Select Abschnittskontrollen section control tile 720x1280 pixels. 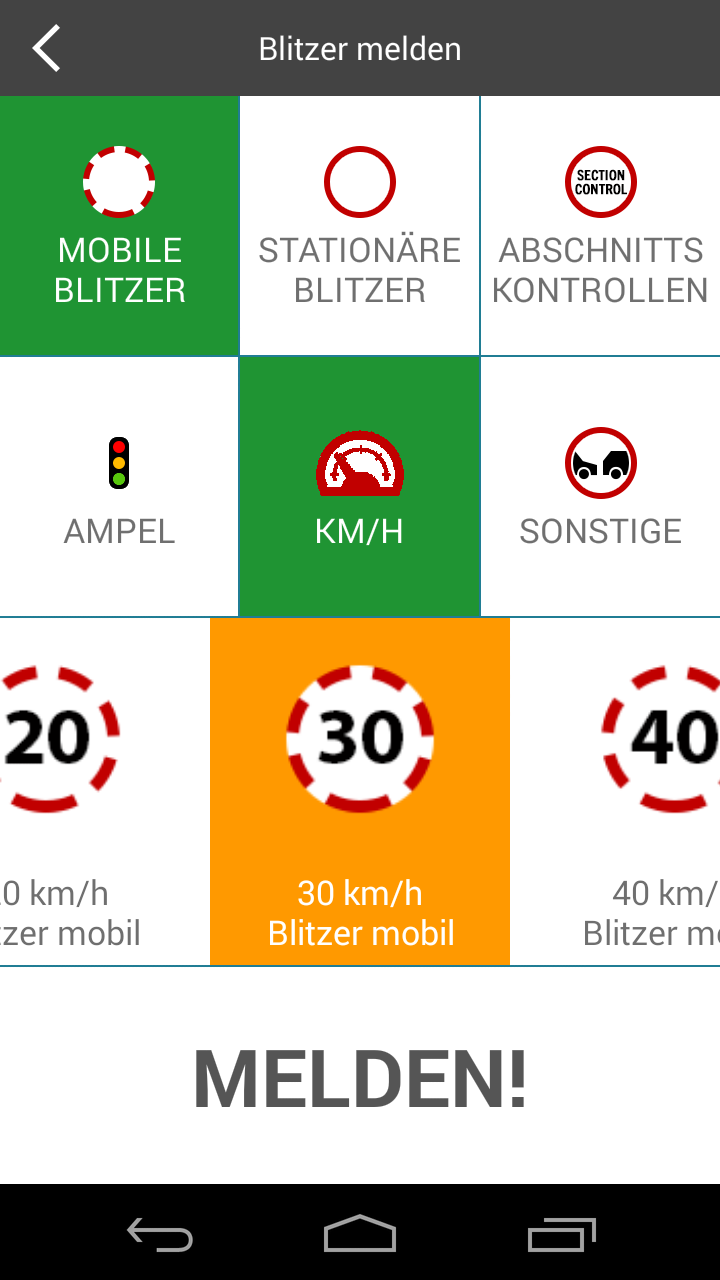[x=600, y=226]
